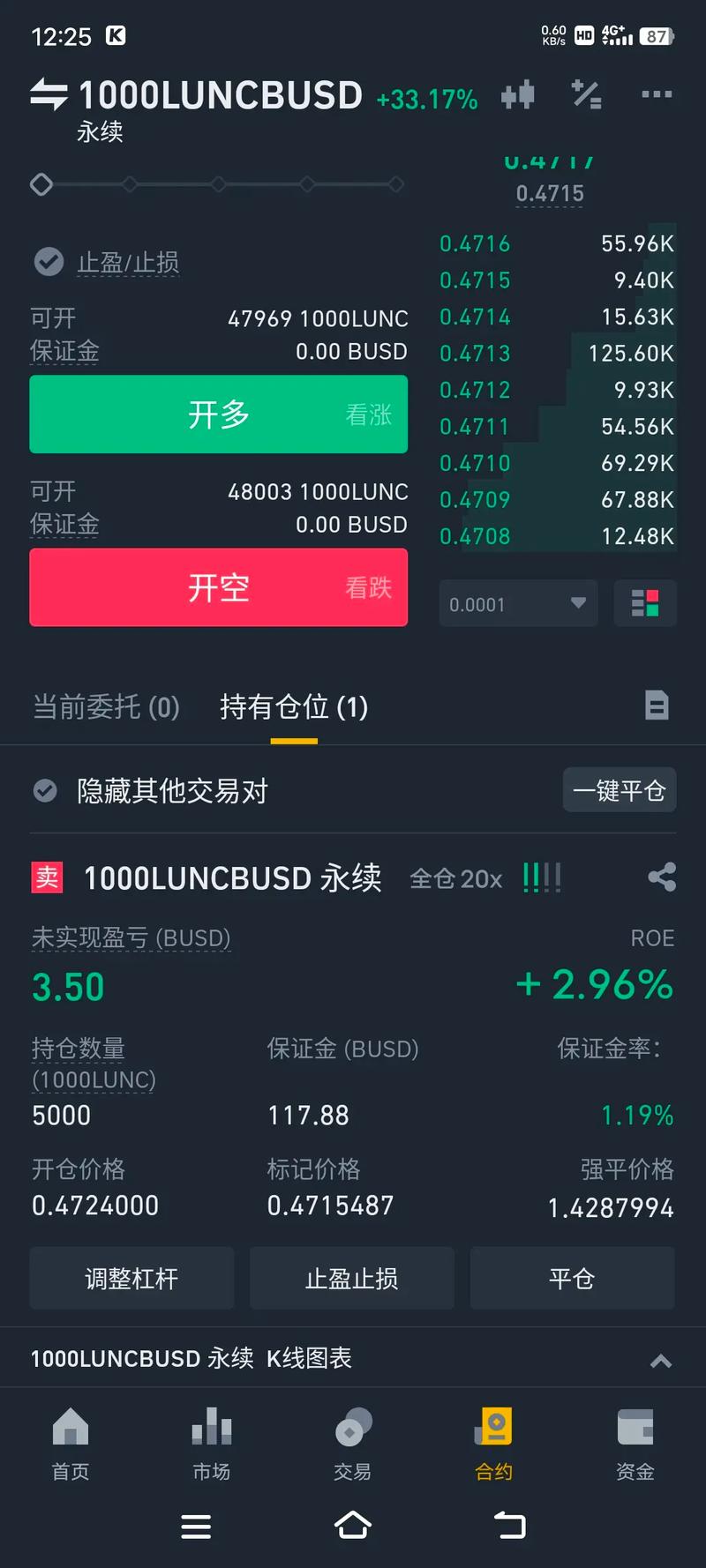Share the 1000LUNCBUSD position

[x=661, y=877]
